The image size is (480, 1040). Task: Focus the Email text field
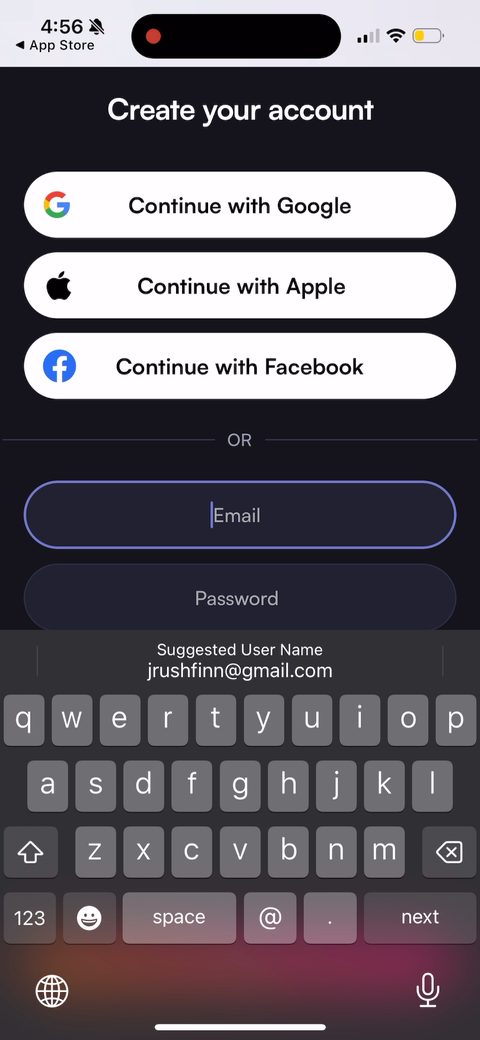(240, 515)
